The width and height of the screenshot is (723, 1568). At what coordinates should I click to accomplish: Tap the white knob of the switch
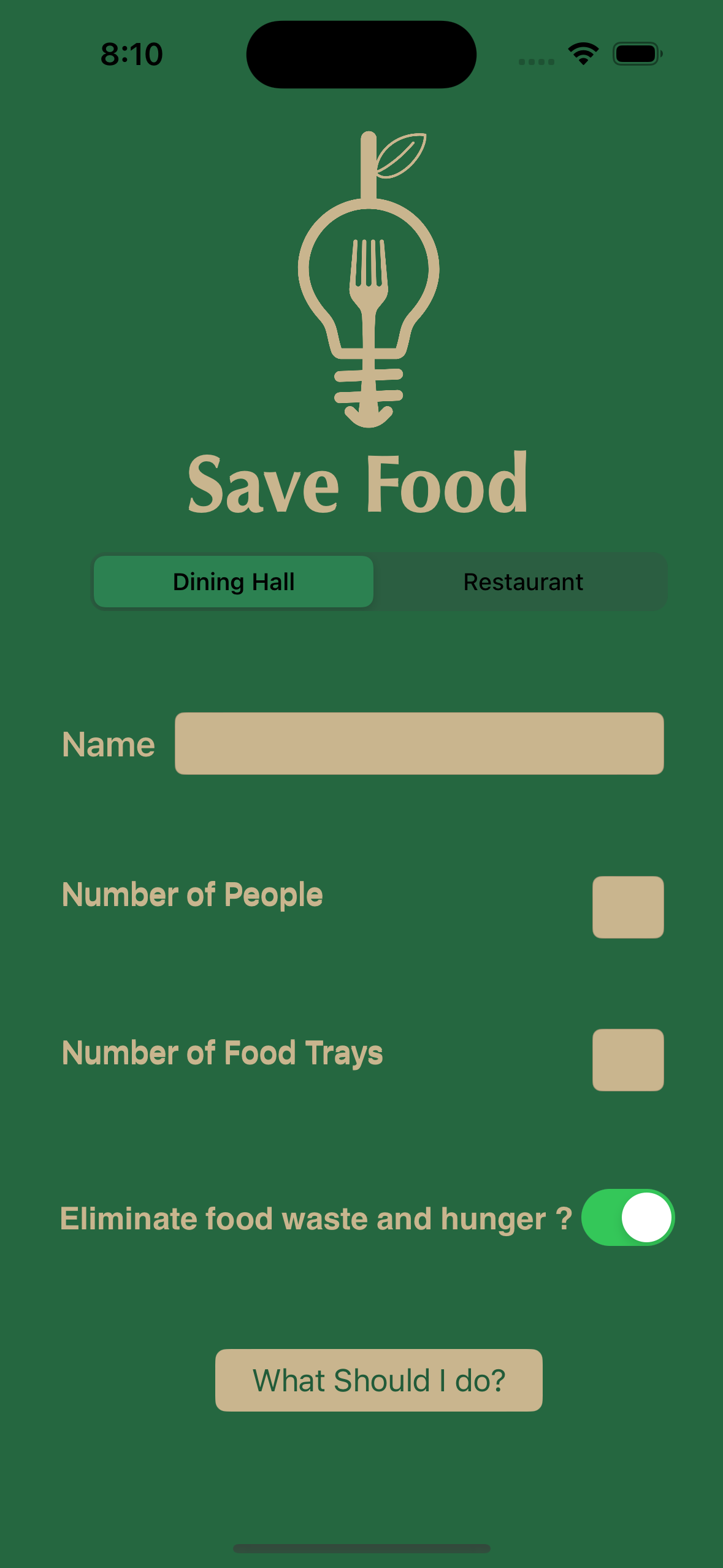[647, 1218]
